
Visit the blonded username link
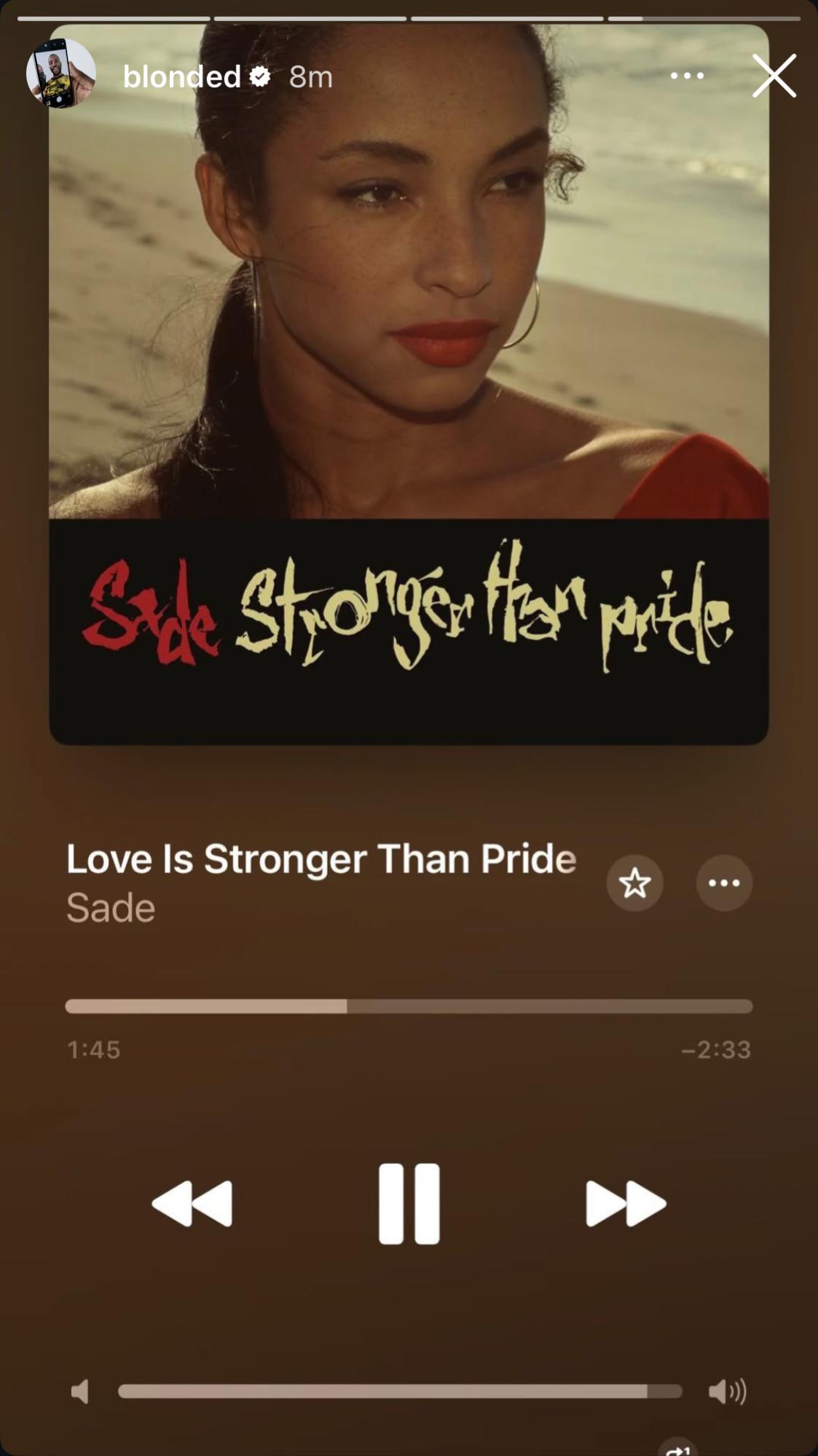tap(182, 77)
